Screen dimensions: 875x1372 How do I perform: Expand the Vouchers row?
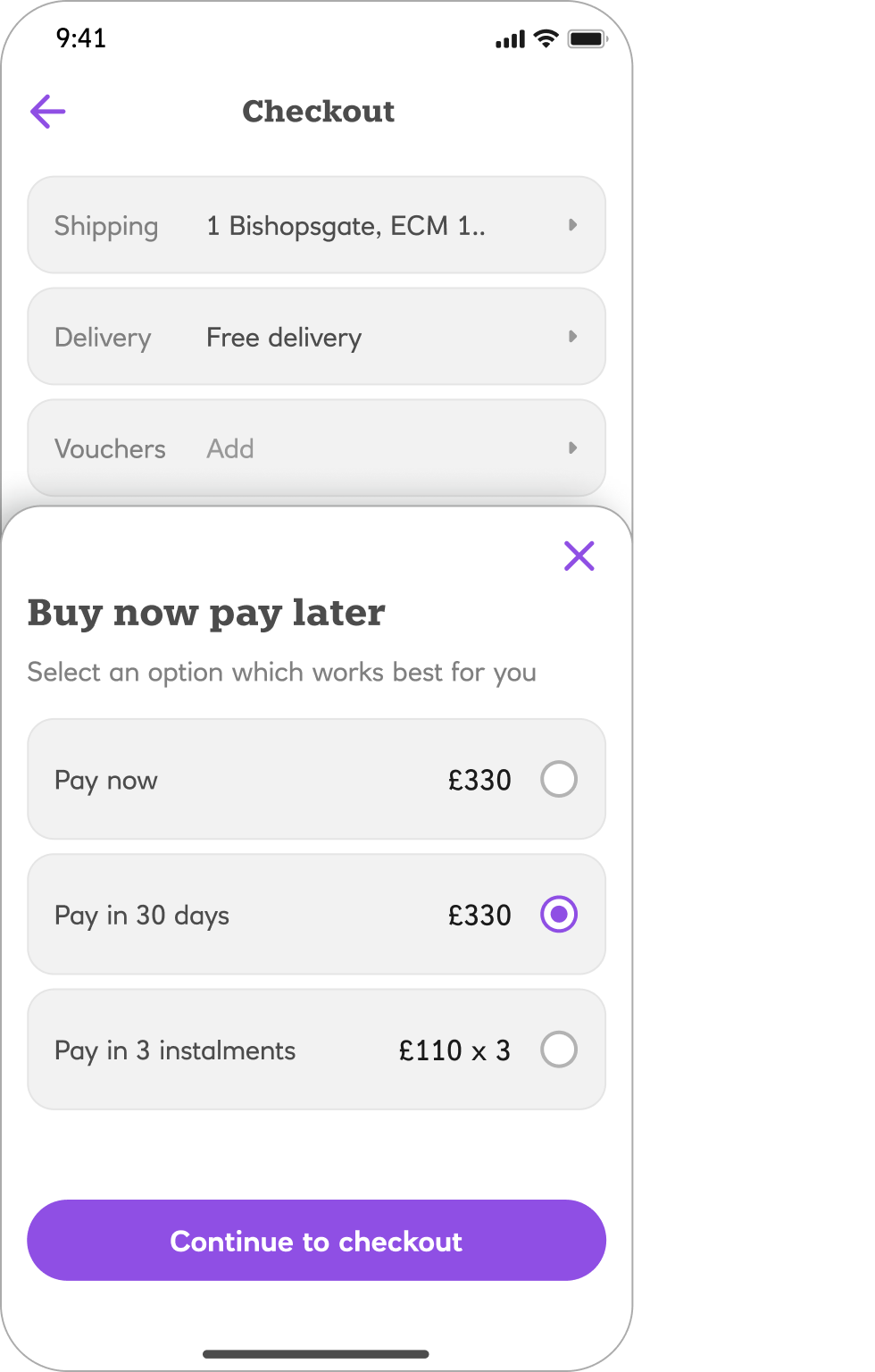click(x=572, y=448)
